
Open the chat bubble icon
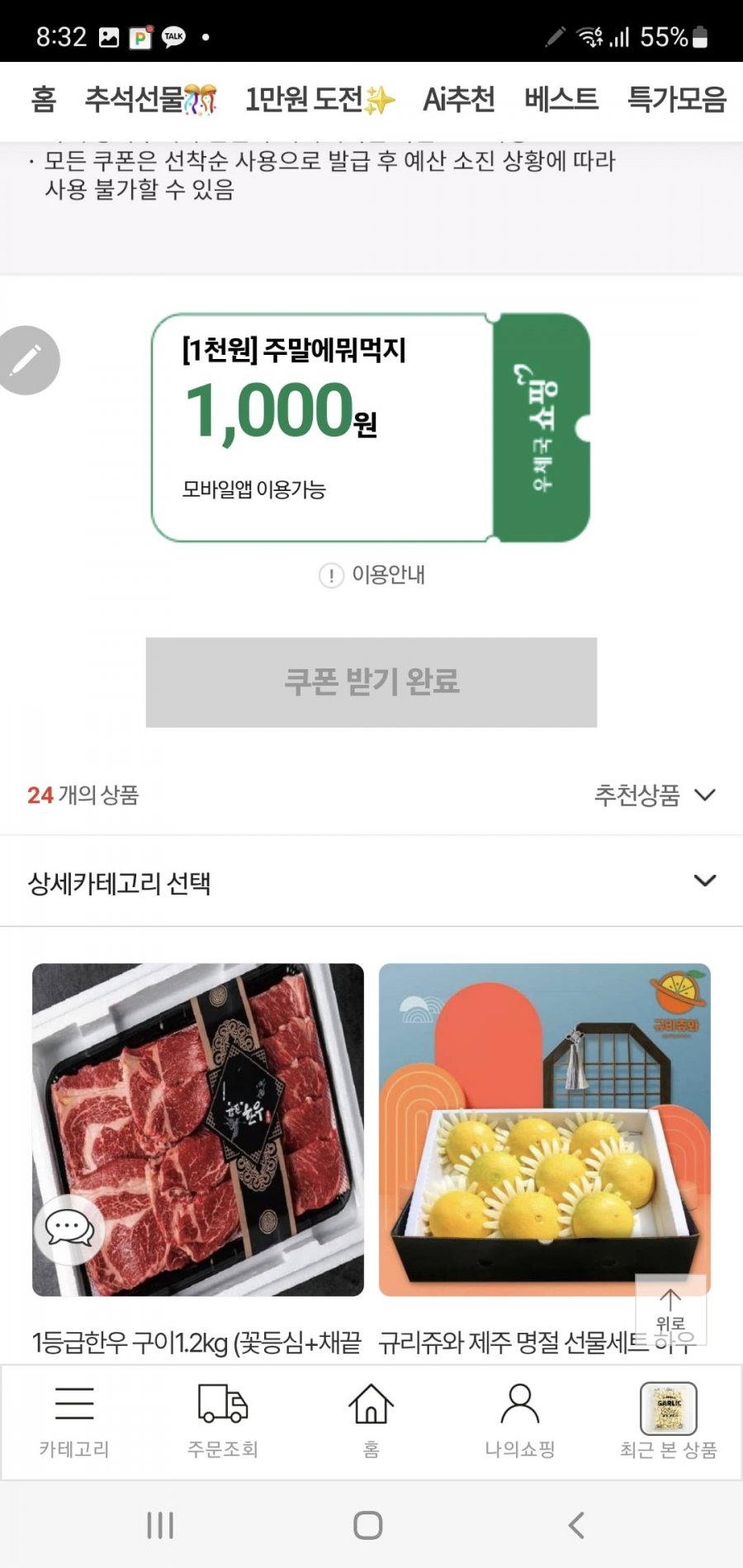pos(69,1230)
